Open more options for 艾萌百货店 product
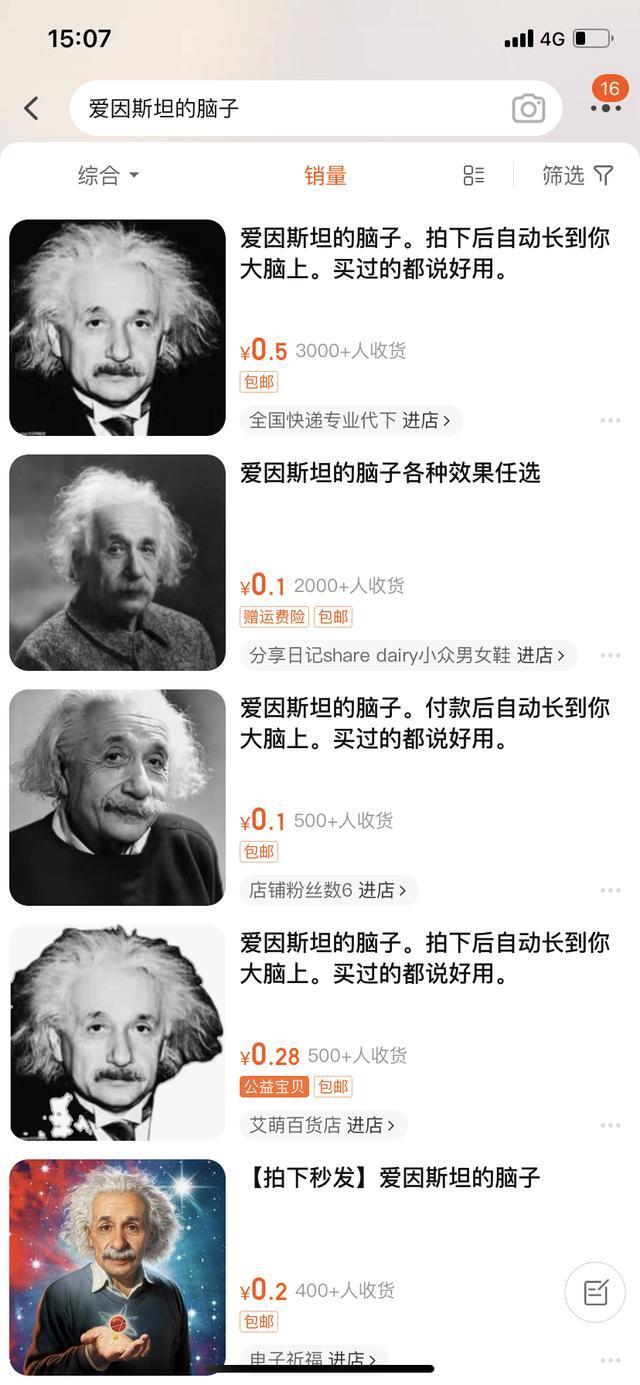640x1385 pixels. click(610, 1125)
